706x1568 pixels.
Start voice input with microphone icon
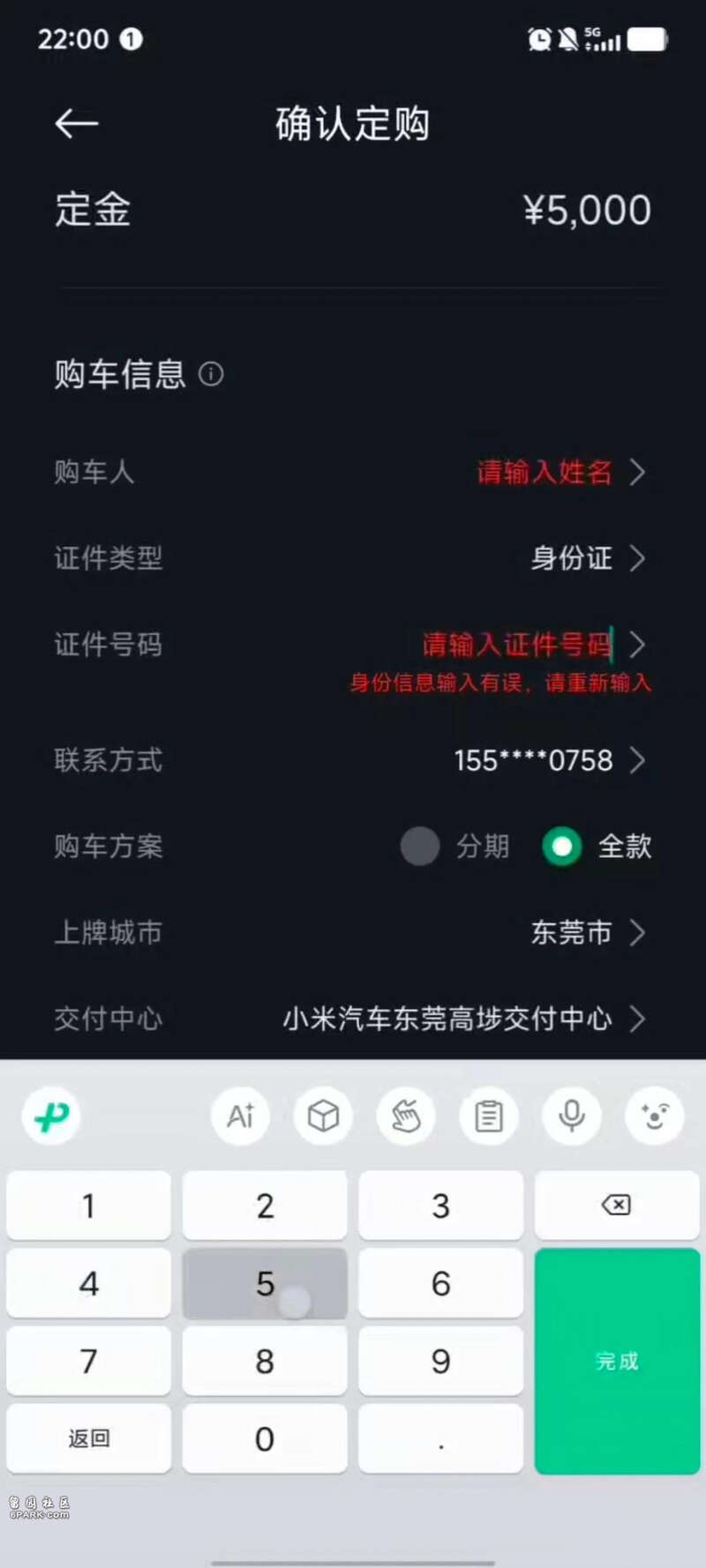pyautogui.click(x=572, y=1116)
